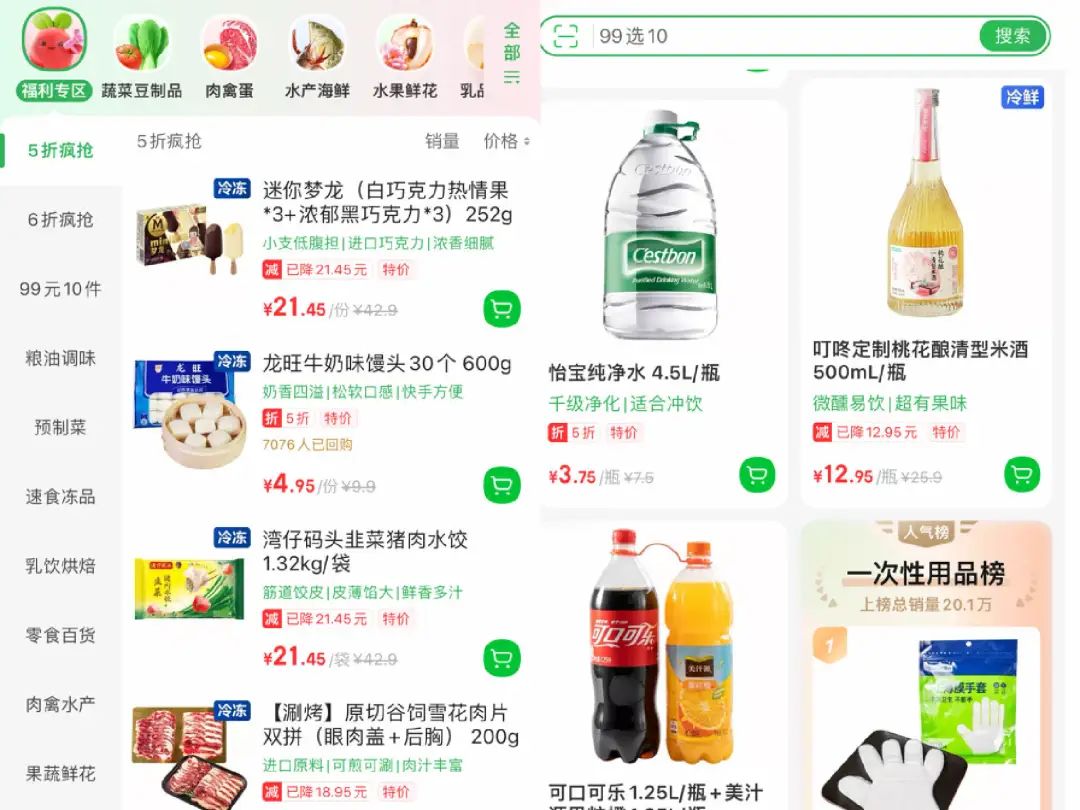Tap the 搜索 button
This screenshot has height=810, width=1080.
1012,36
